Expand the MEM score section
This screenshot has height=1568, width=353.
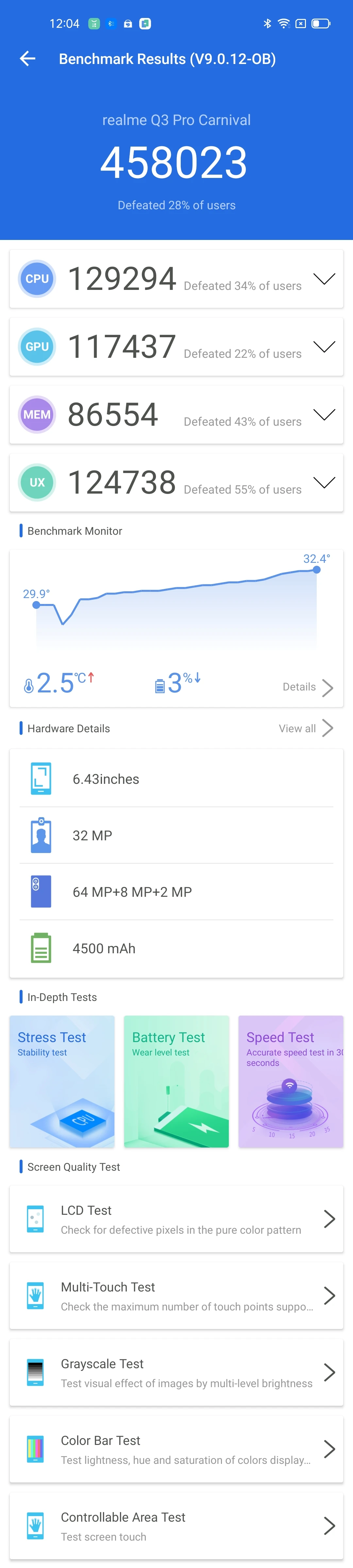pyautogui.click(x=324, y=415)
